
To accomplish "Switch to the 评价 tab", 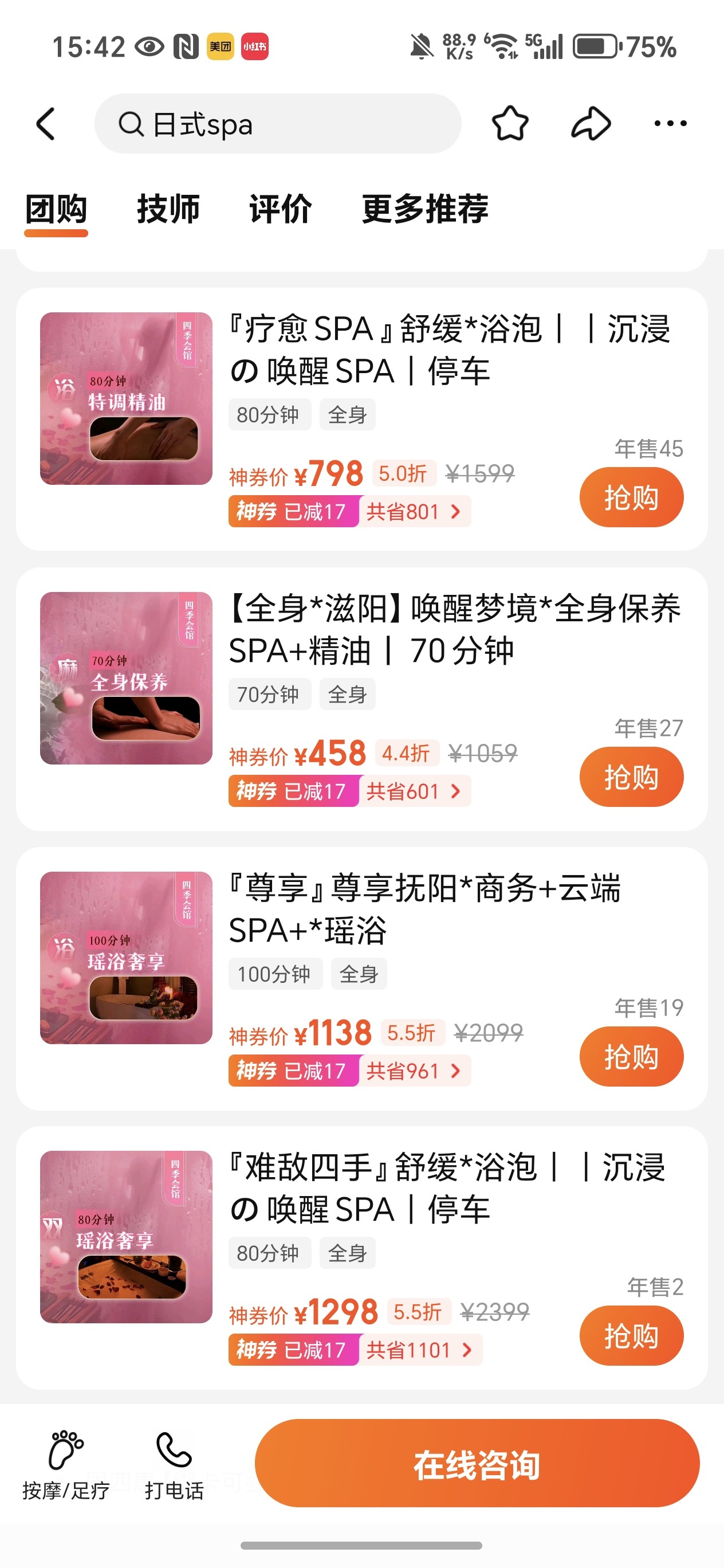I will (x=281, y=209).
